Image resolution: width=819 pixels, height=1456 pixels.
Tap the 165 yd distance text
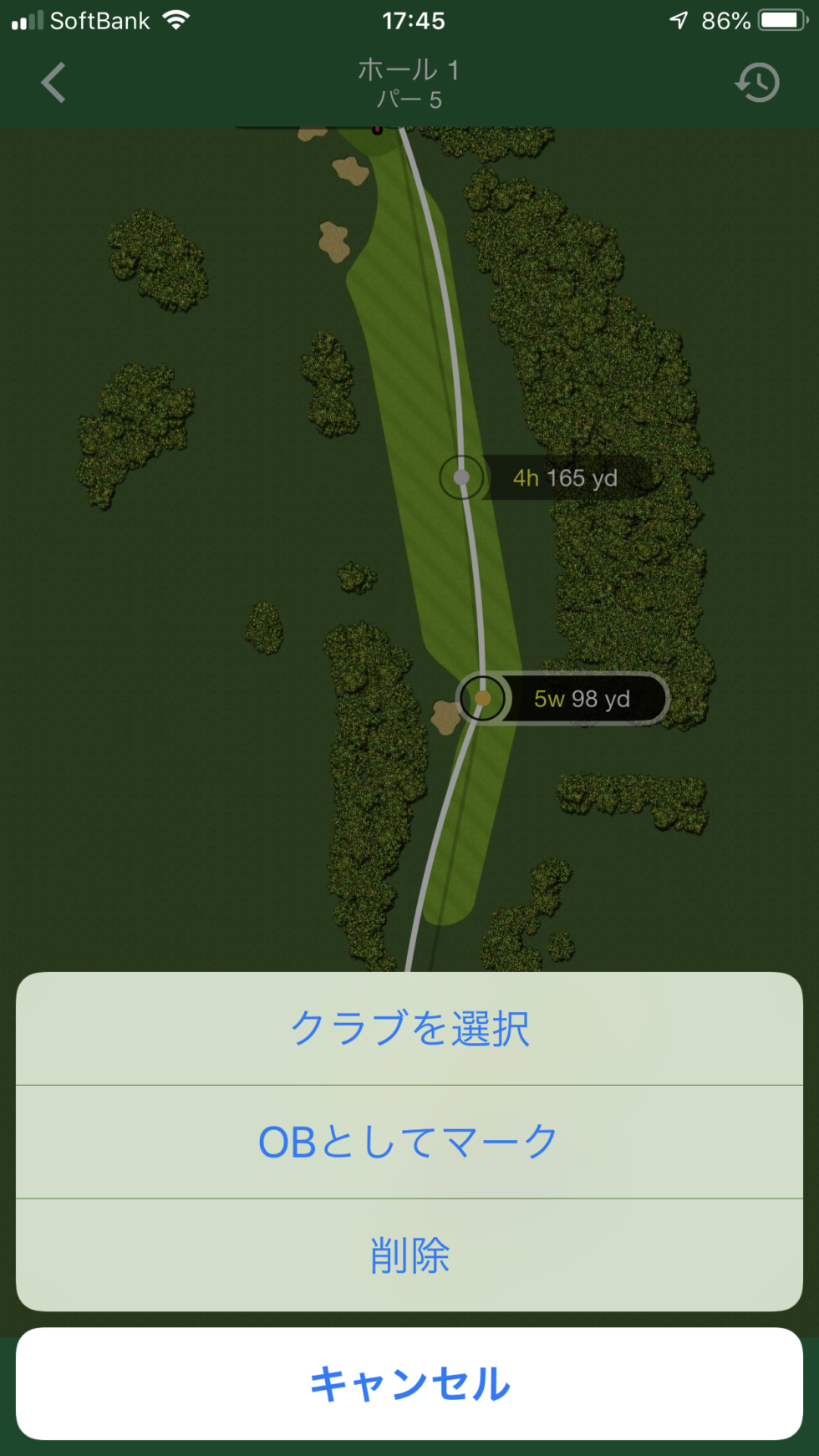point(581,478)
